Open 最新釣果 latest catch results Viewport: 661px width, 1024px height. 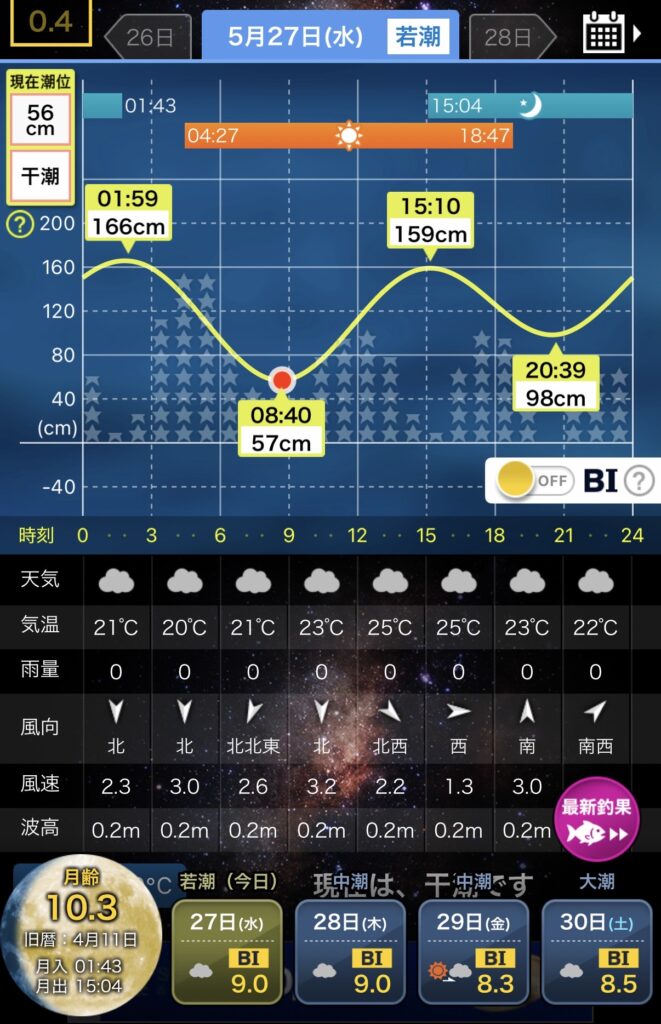click(x=596, y=819)
